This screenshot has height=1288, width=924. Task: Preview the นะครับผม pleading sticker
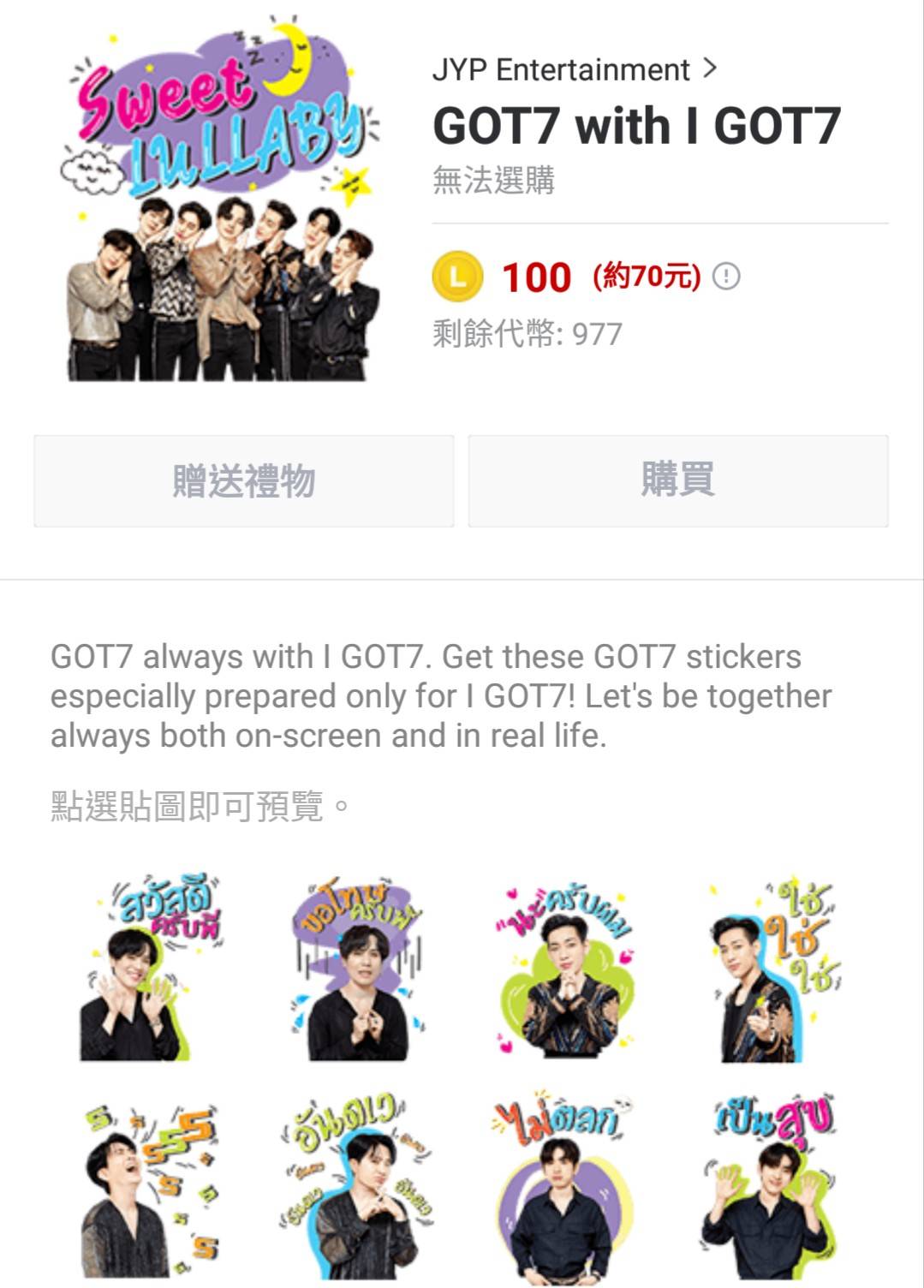coord(567,969)
